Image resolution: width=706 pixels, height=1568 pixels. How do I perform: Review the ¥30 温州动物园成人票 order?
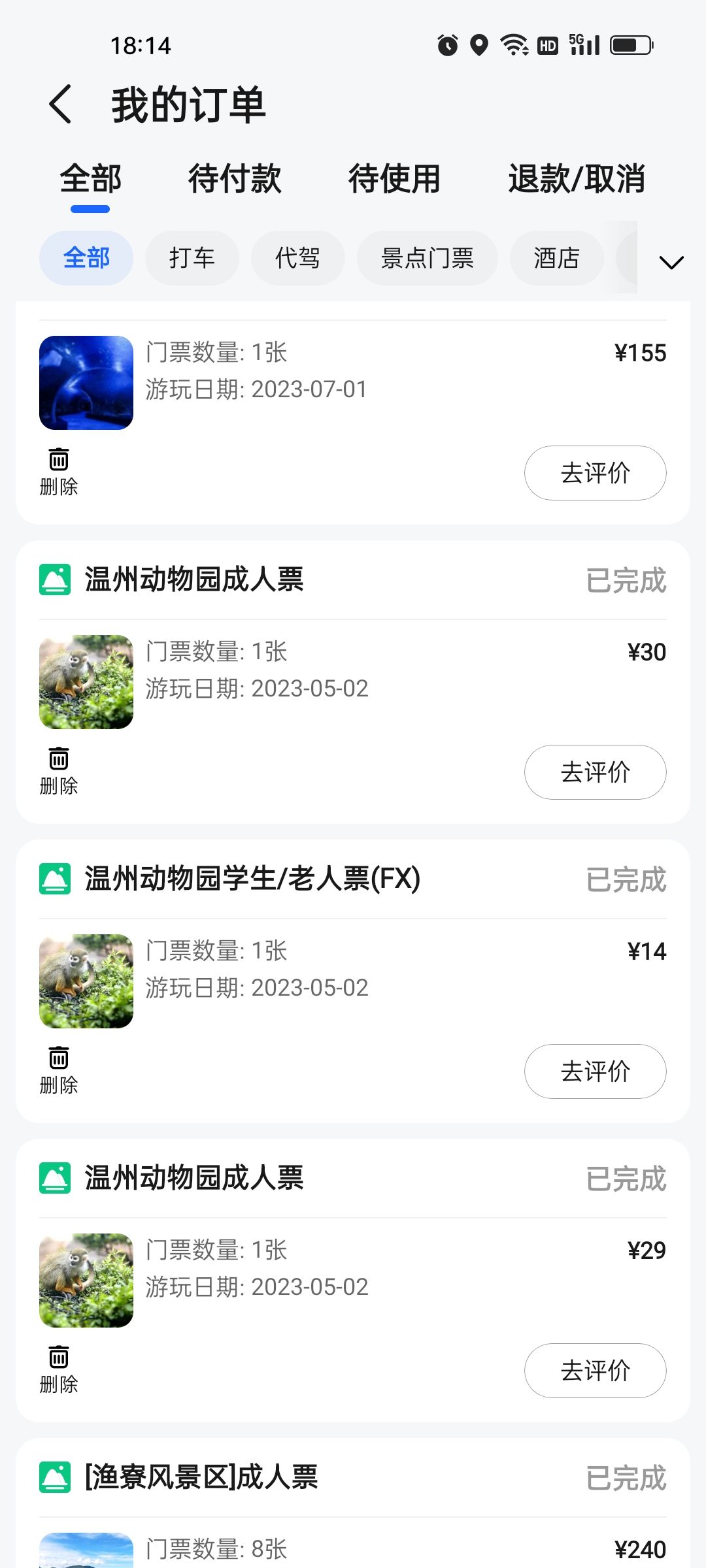tap(595, 772)
